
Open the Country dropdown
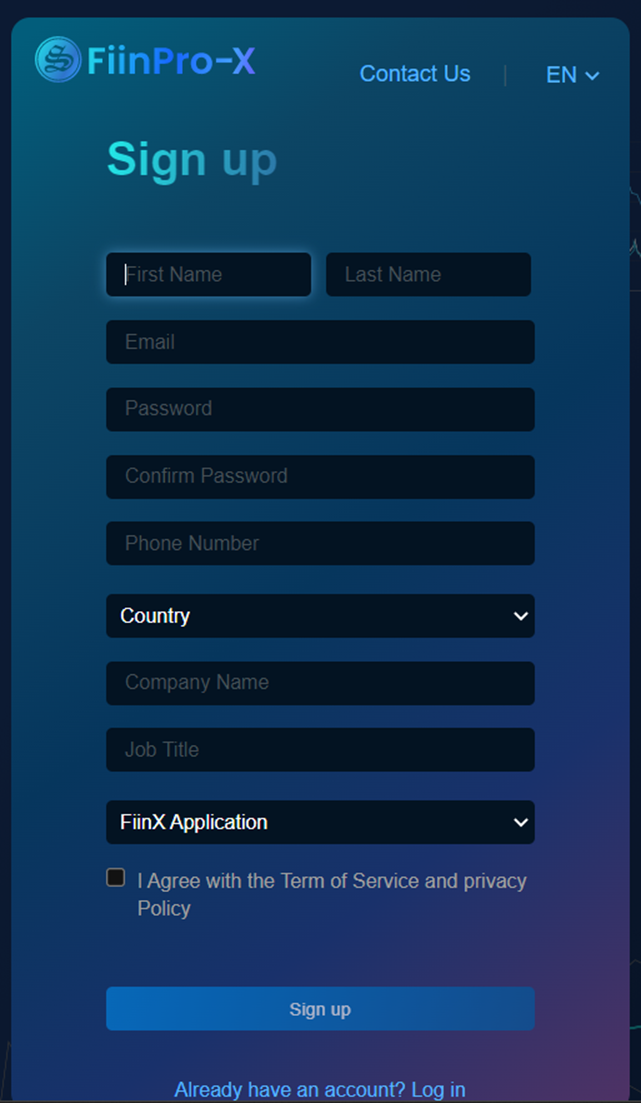coord(320,616)
